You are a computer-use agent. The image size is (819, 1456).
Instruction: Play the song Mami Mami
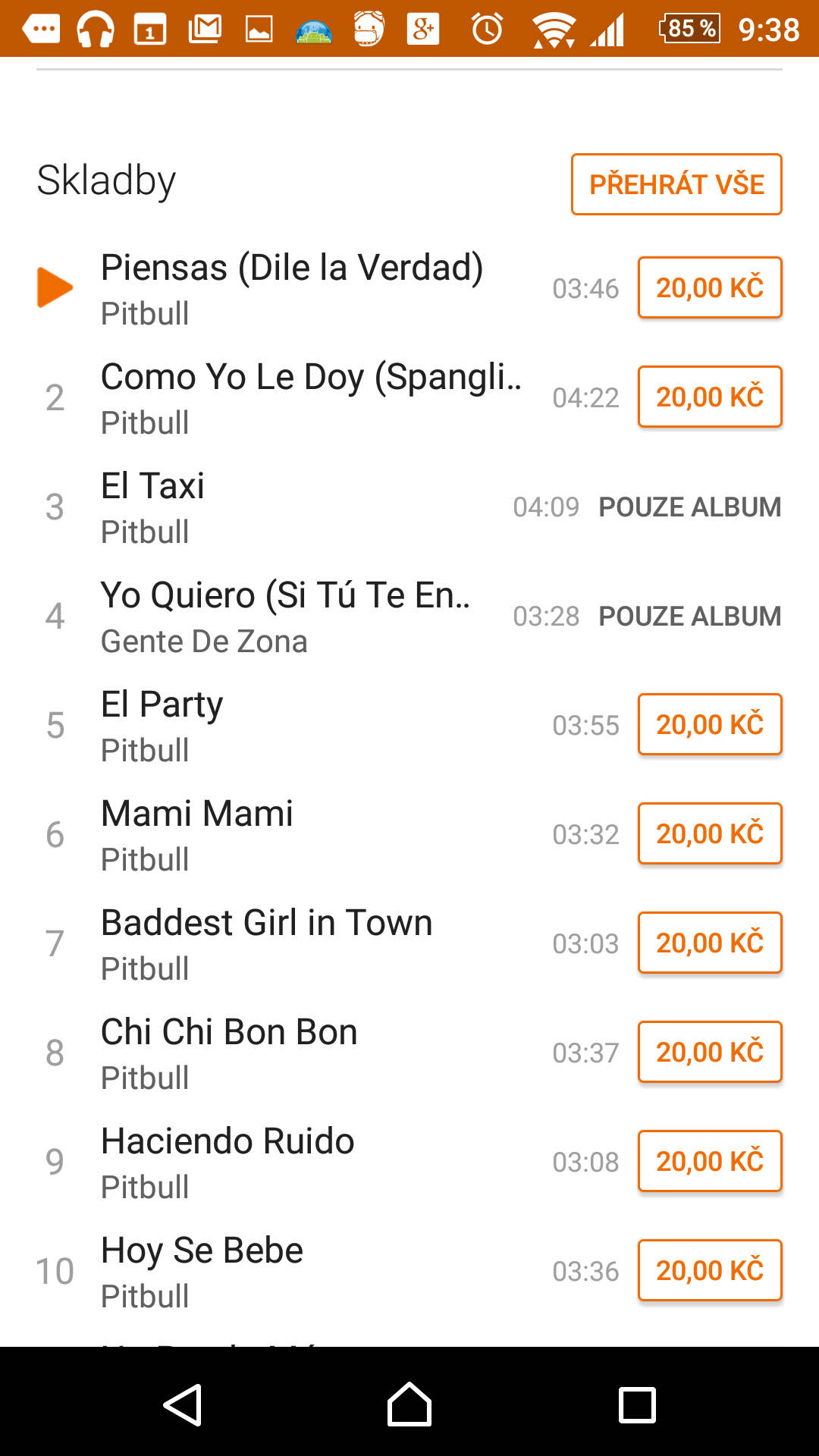coord(303,834)
